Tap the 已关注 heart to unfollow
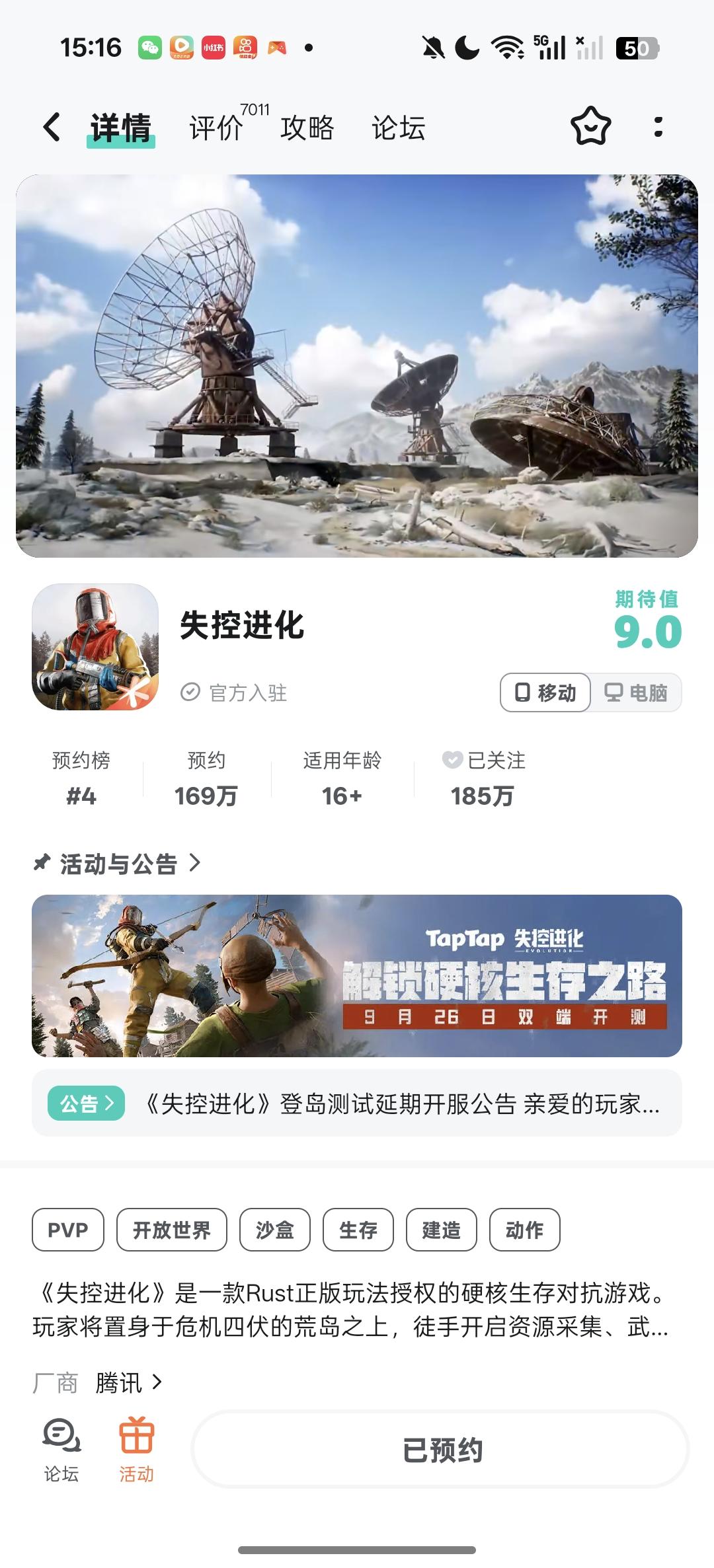This screenshot has height=1568, width=714. click(x=452, y=761)
